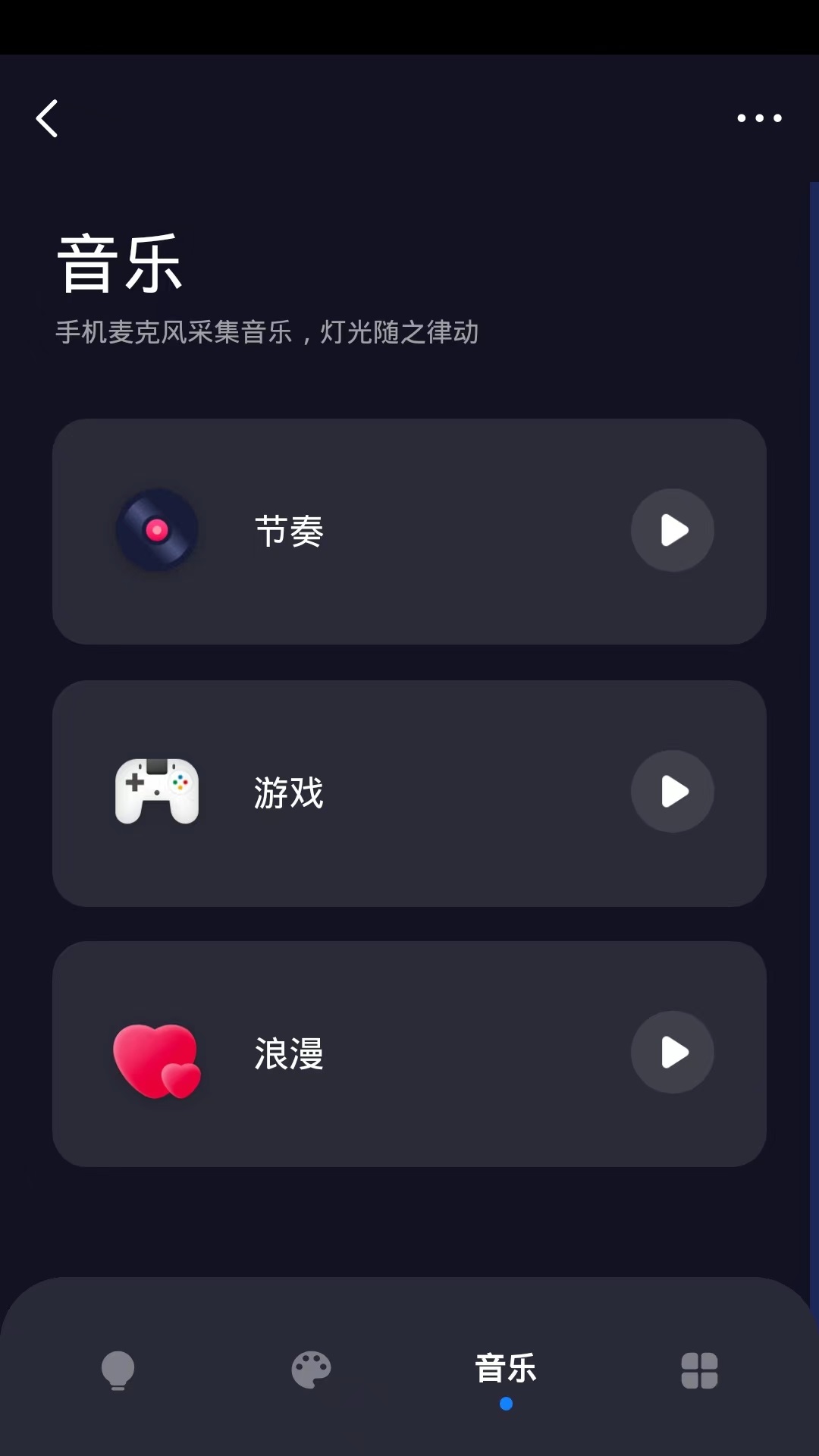Start playback of the 节奏 mode
Viewport: 819px width, 1456px height.
pos(673,531)
